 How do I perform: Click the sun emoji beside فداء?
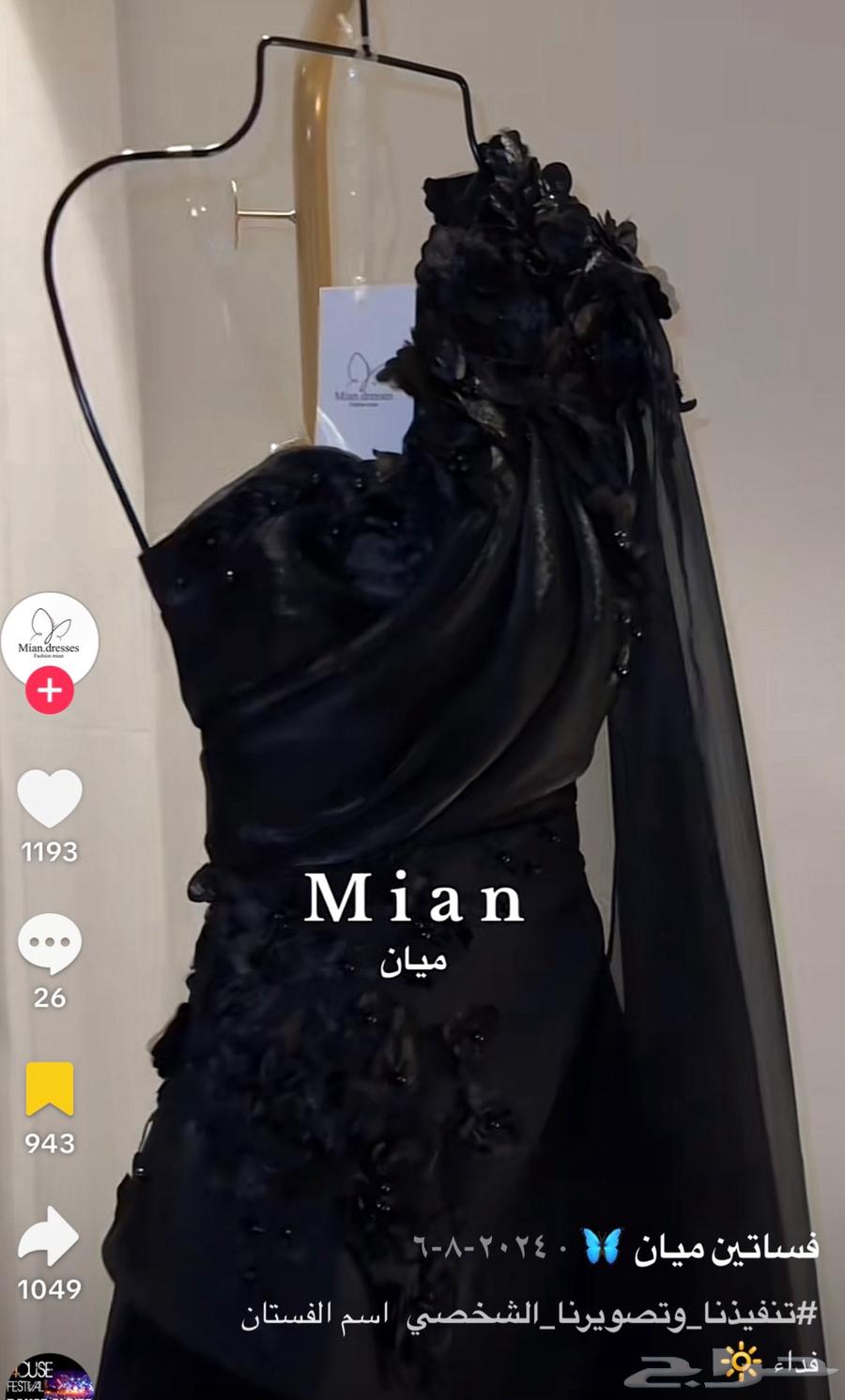pos(741,1360)
